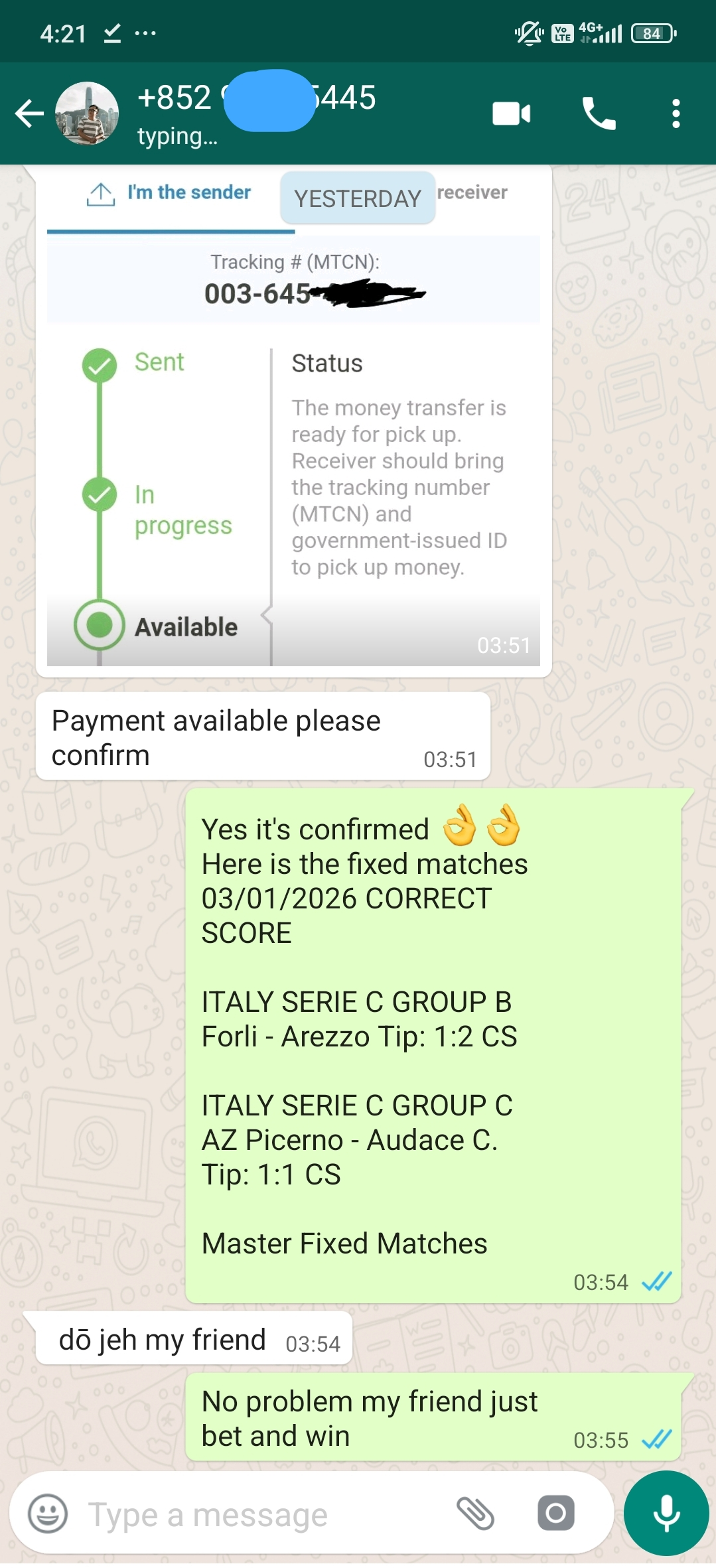Open the contact's profile photo
Screen dimensions: 716x1568
pyautogui.click(x=87, y=113)
